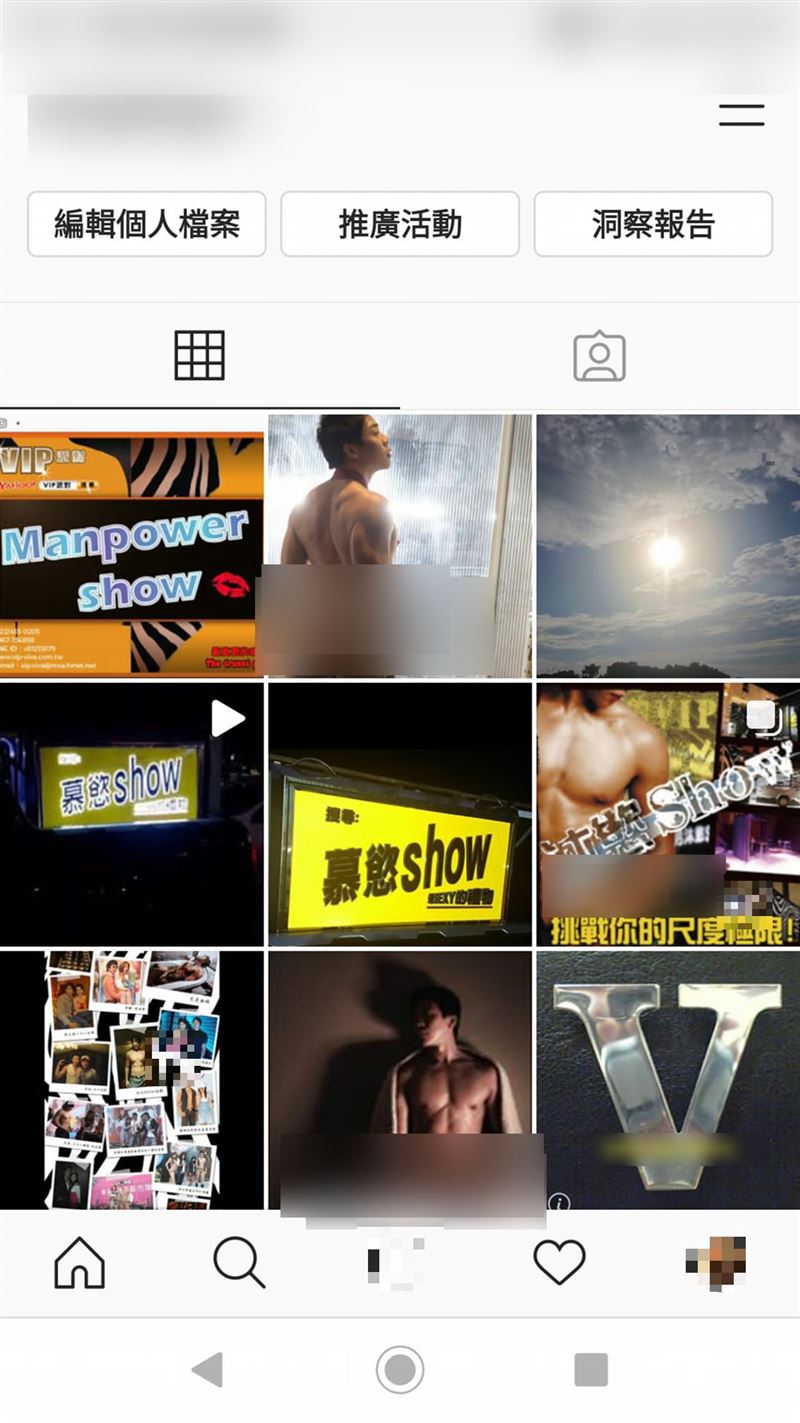Open the profile tab avatar
This screenshot has width=800, height=1423.
tap(717, 1262)
